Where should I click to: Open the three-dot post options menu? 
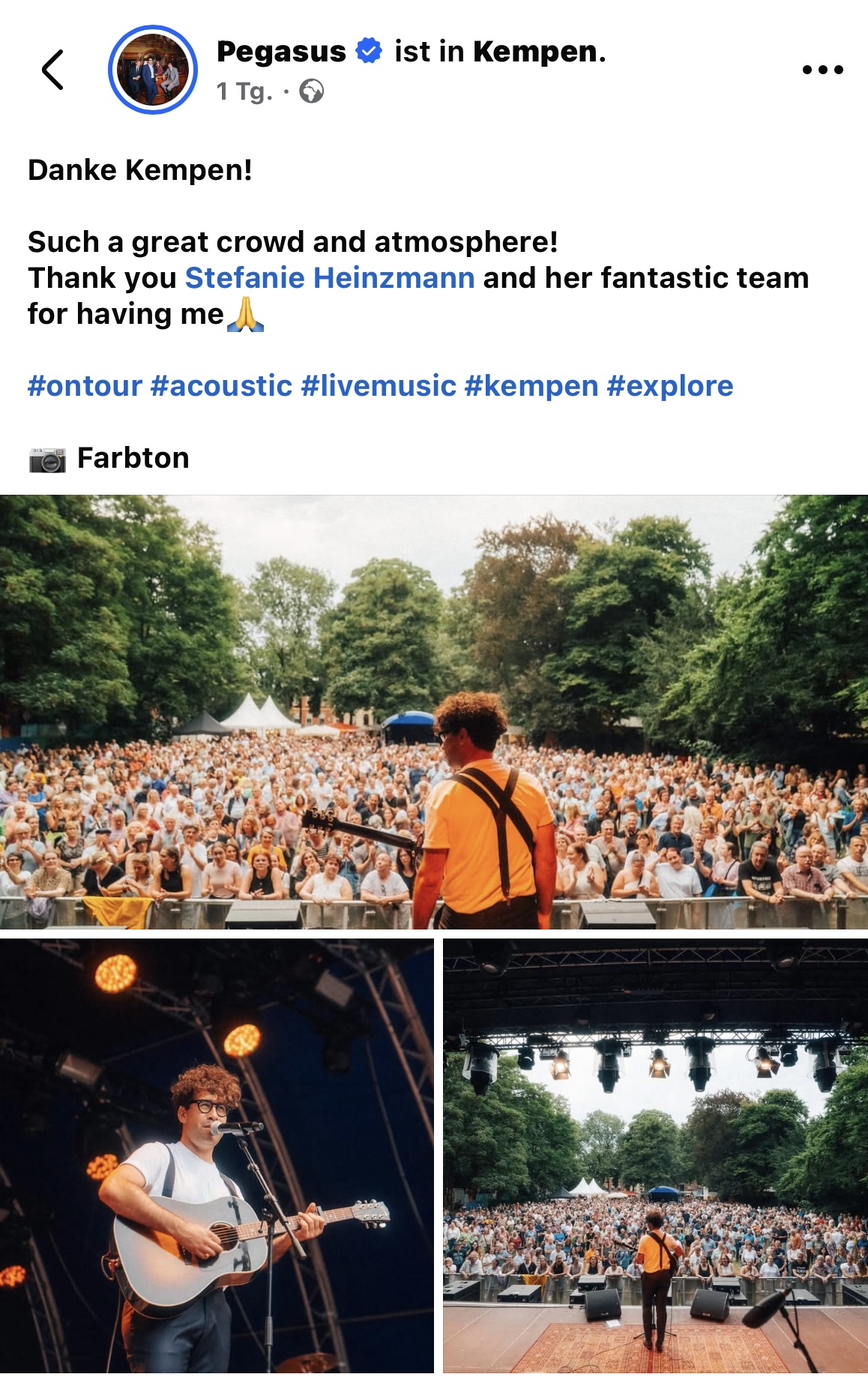tap(822, 70)
